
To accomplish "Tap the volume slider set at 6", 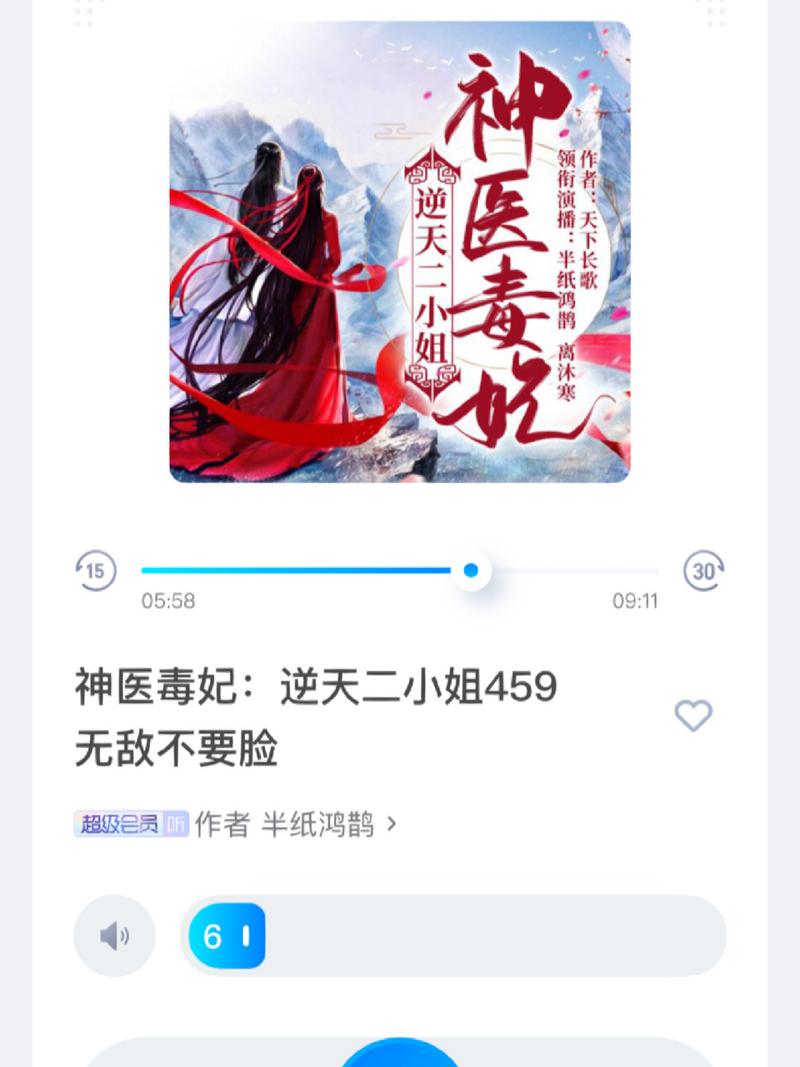I will click(452, 936).
